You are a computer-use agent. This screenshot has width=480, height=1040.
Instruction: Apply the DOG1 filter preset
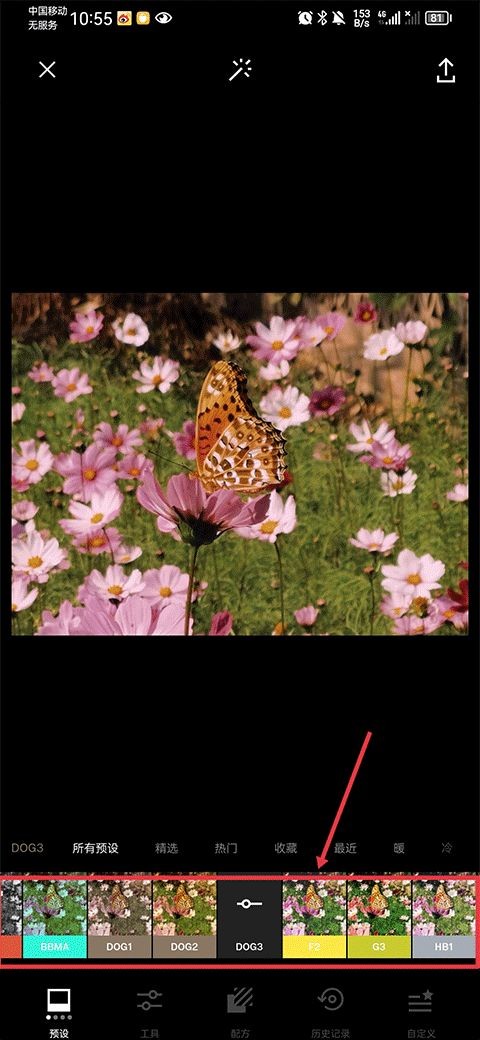click(119, 919)
